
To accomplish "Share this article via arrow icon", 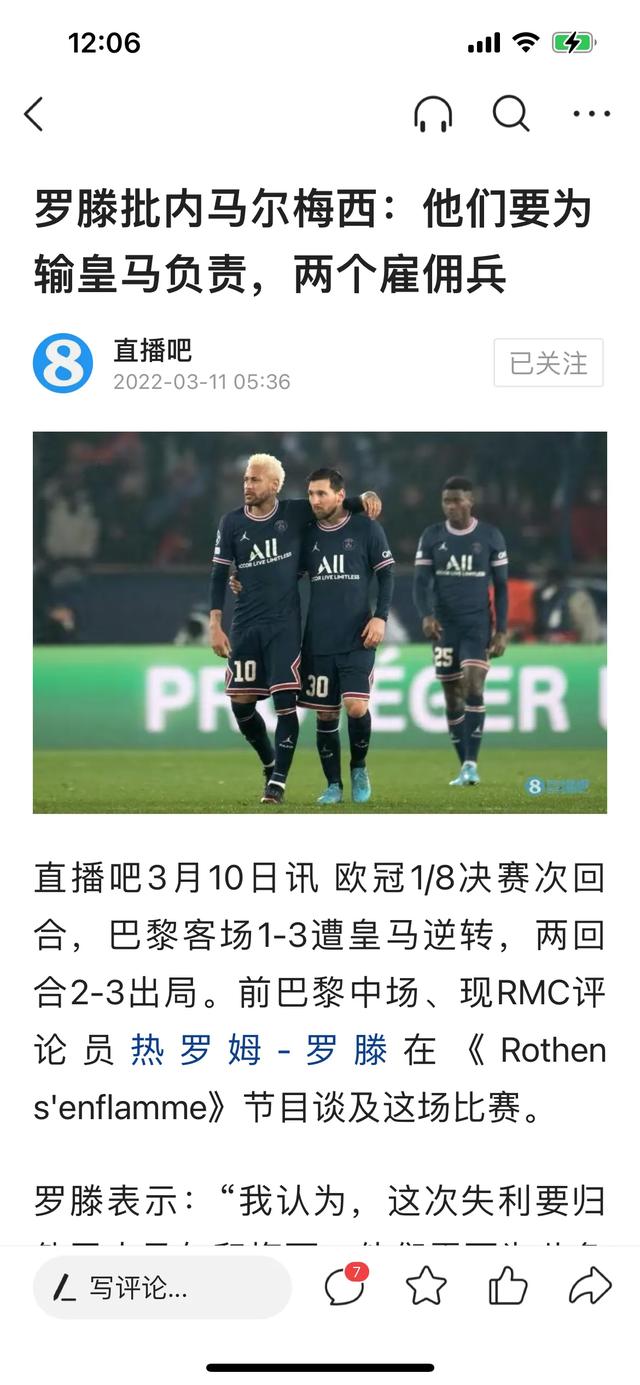I will (x=590, y=1287).
